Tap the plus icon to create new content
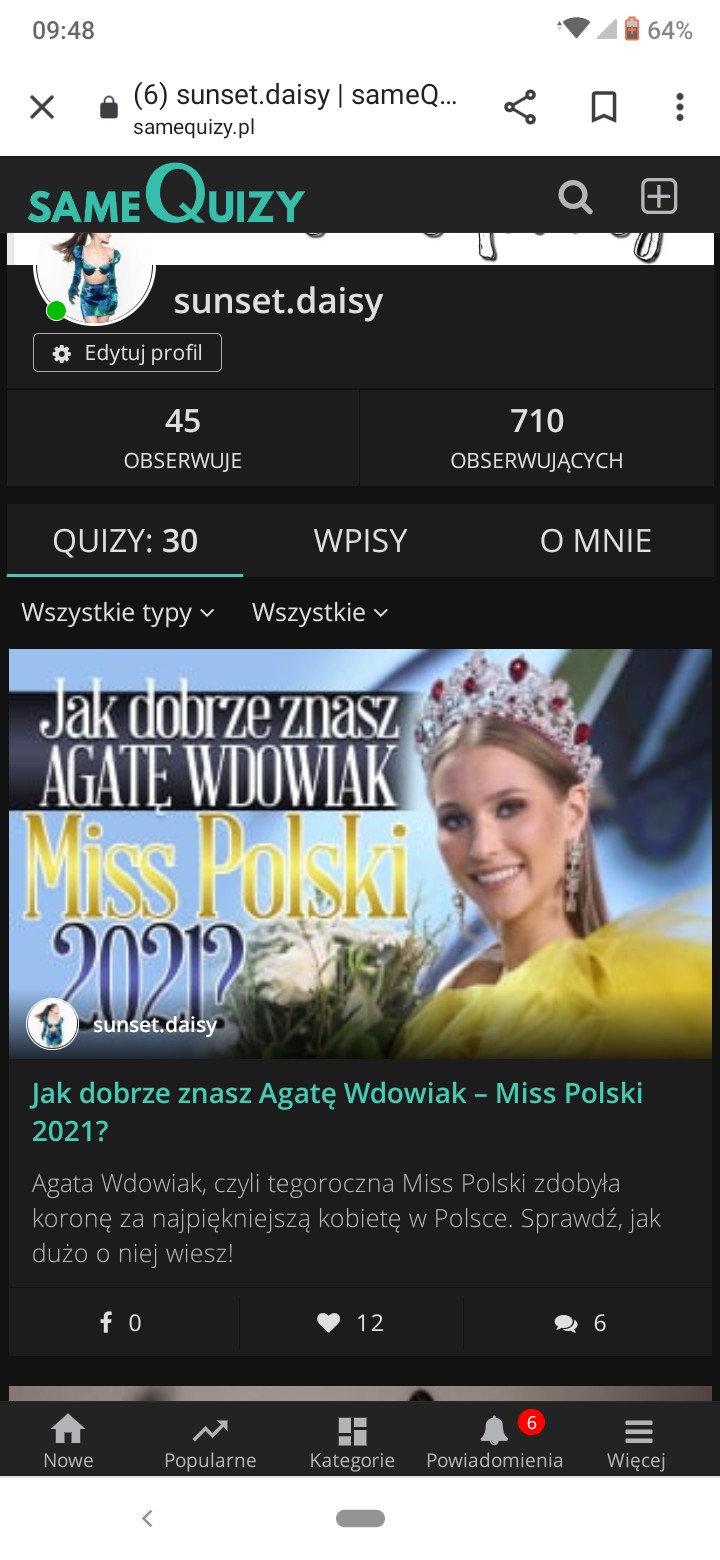This screenshot has width=720, height=1560. pos(659,196)
